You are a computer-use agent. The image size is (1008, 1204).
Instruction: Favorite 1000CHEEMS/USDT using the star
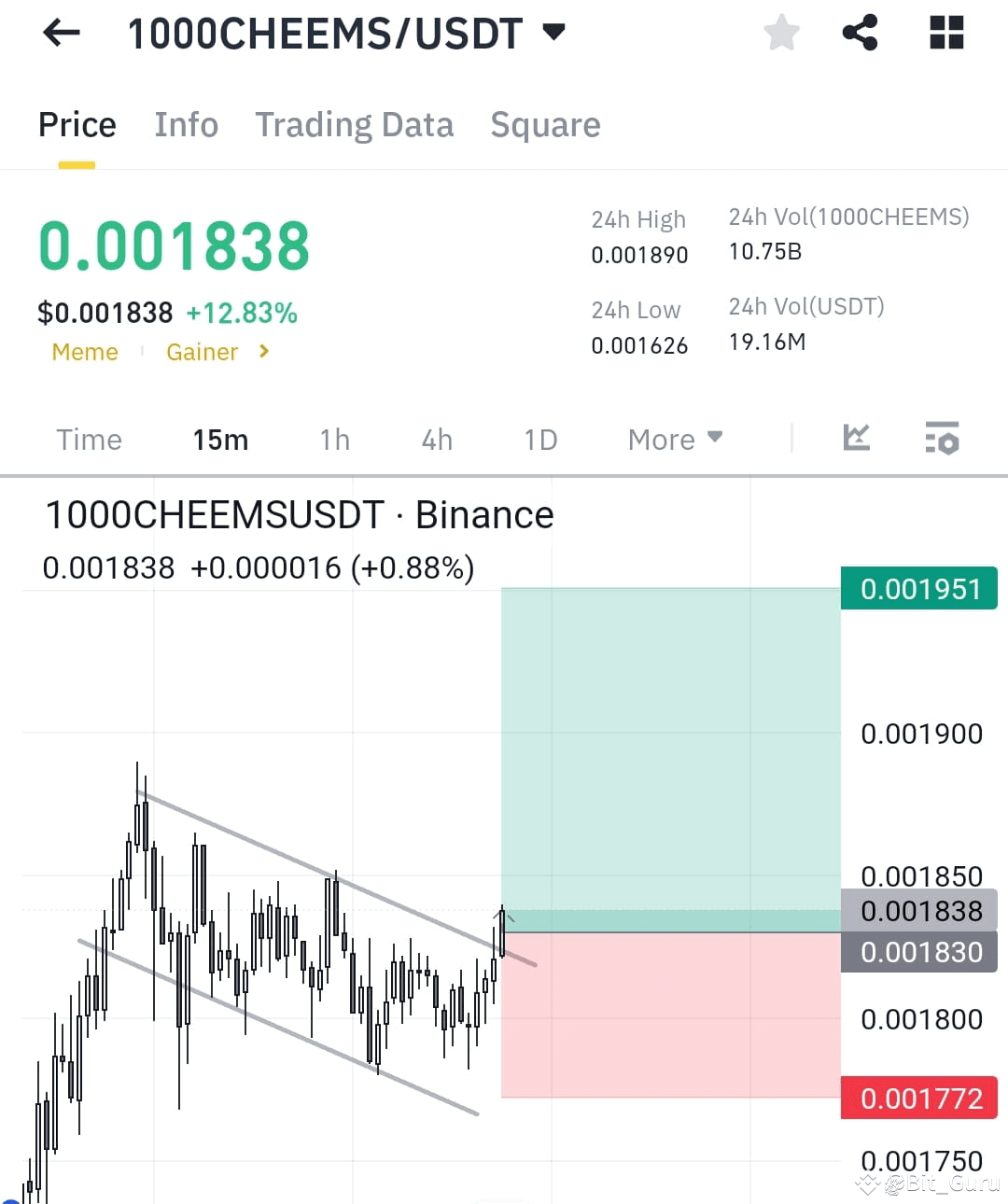(781, 33)
